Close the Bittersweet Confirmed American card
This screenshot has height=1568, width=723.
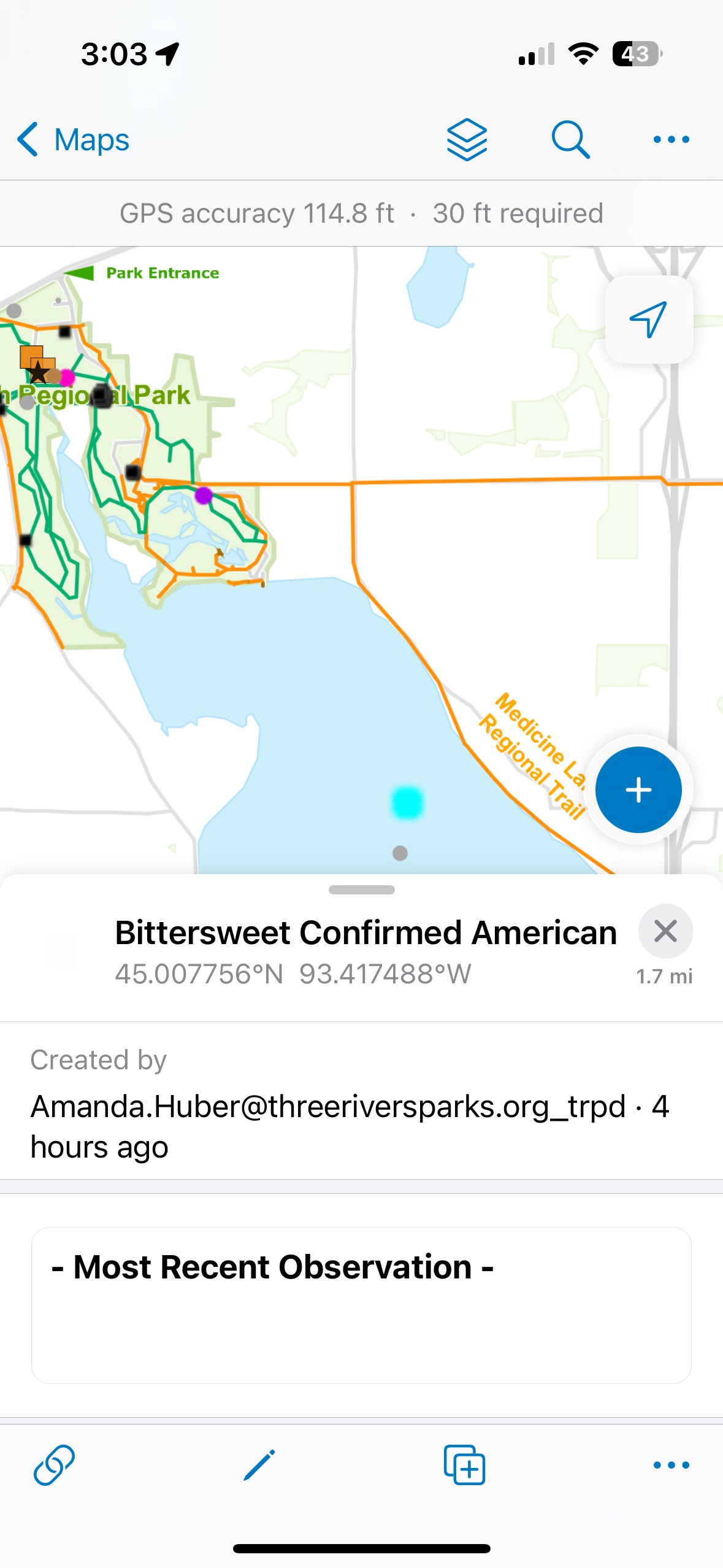(x=666, y=931)
